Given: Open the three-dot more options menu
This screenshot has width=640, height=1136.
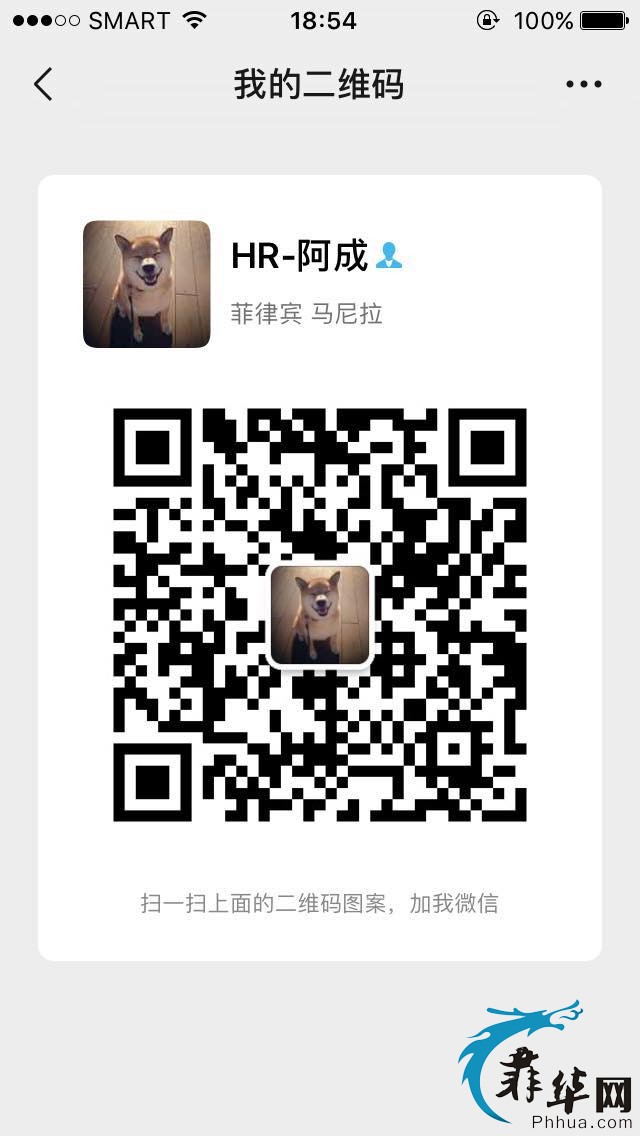Looking at the screenshot, I should click(x=583, y=84).
